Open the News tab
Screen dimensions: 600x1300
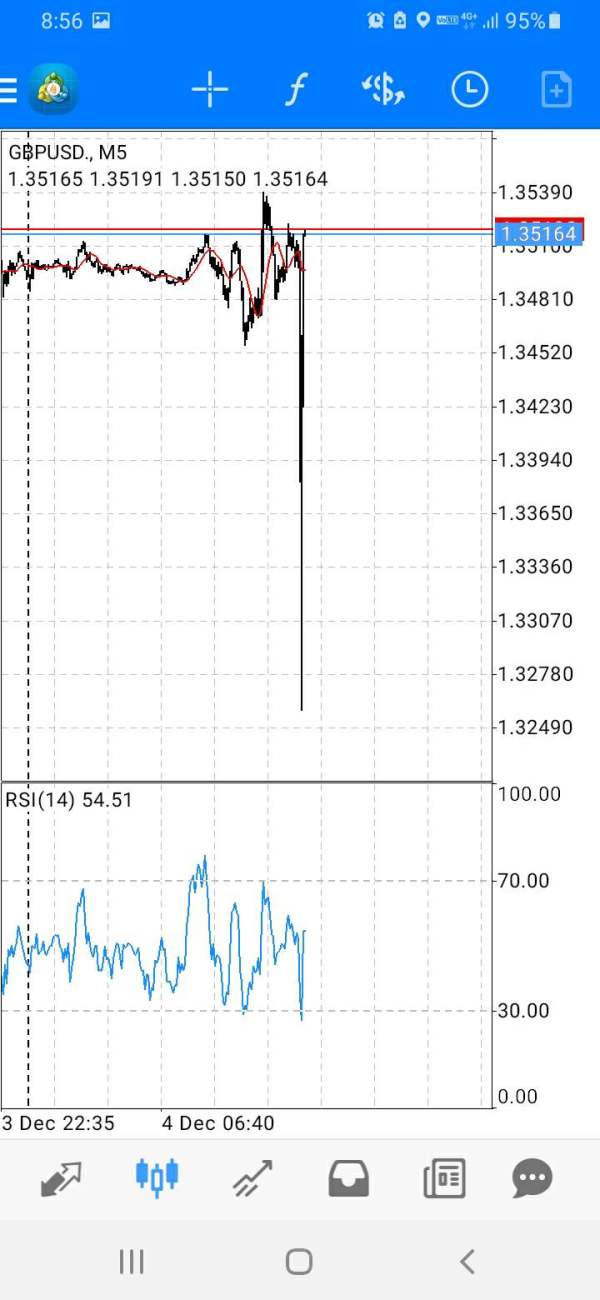click(x=444, y=1179)
